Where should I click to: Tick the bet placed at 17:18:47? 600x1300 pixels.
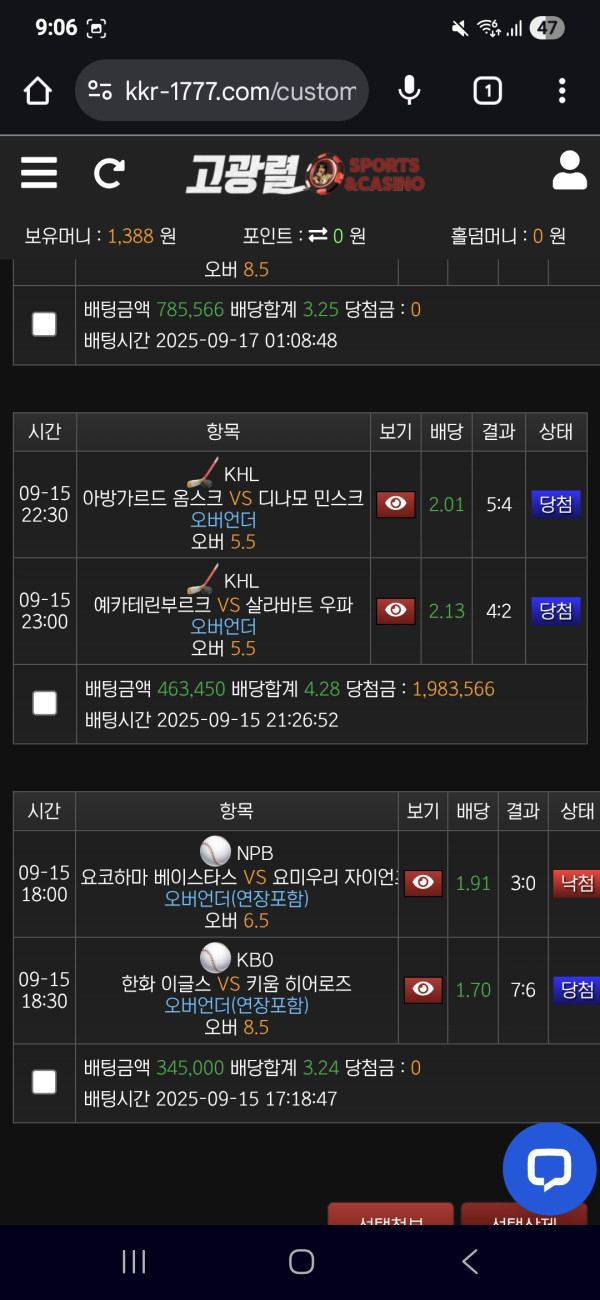click(44, 1082)
